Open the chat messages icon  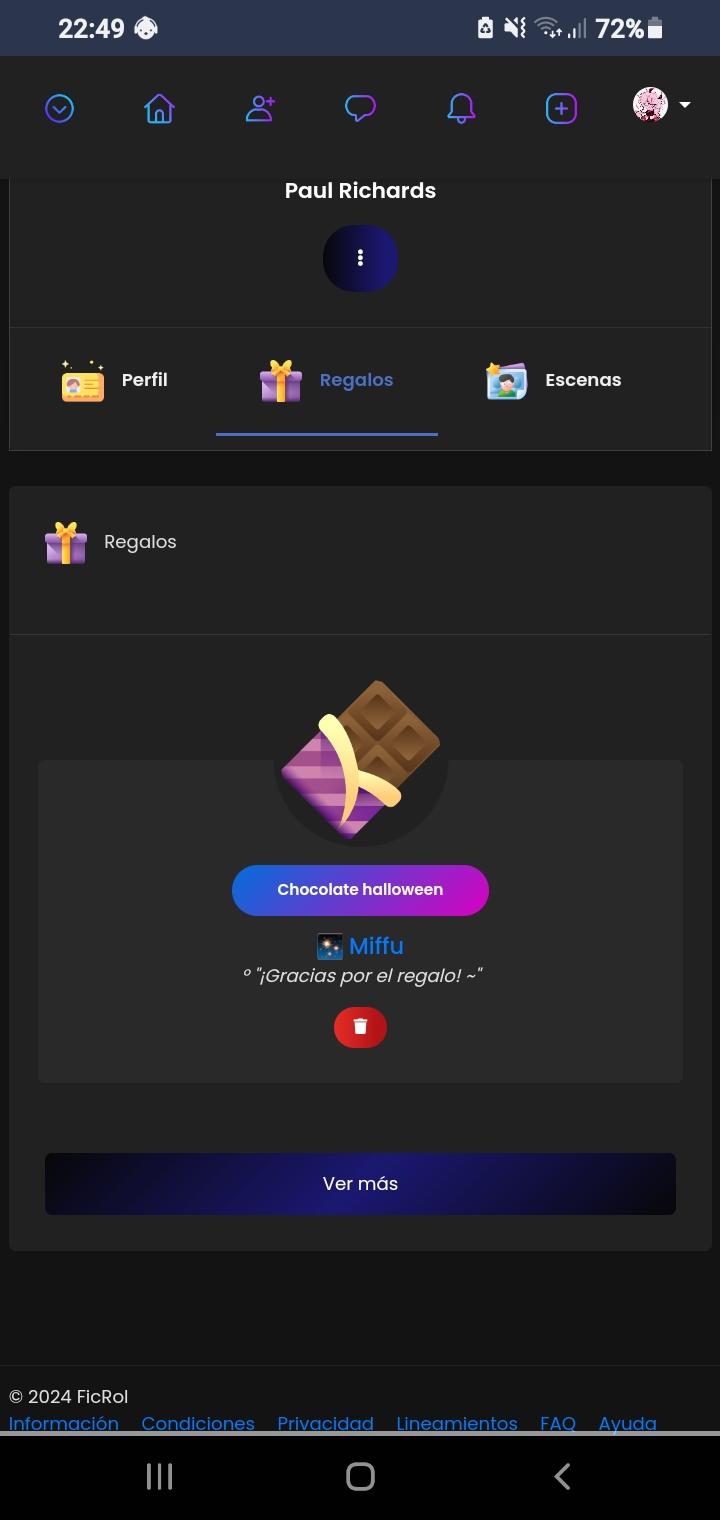click(x=360, y=108)
